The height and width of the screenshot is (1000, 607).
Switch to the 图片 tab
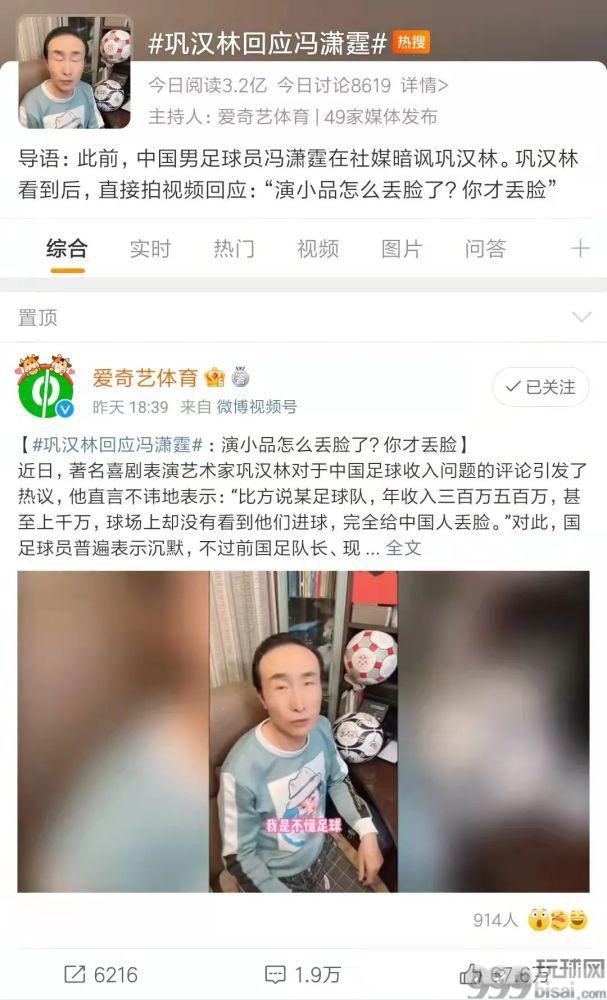pos(401,249)
